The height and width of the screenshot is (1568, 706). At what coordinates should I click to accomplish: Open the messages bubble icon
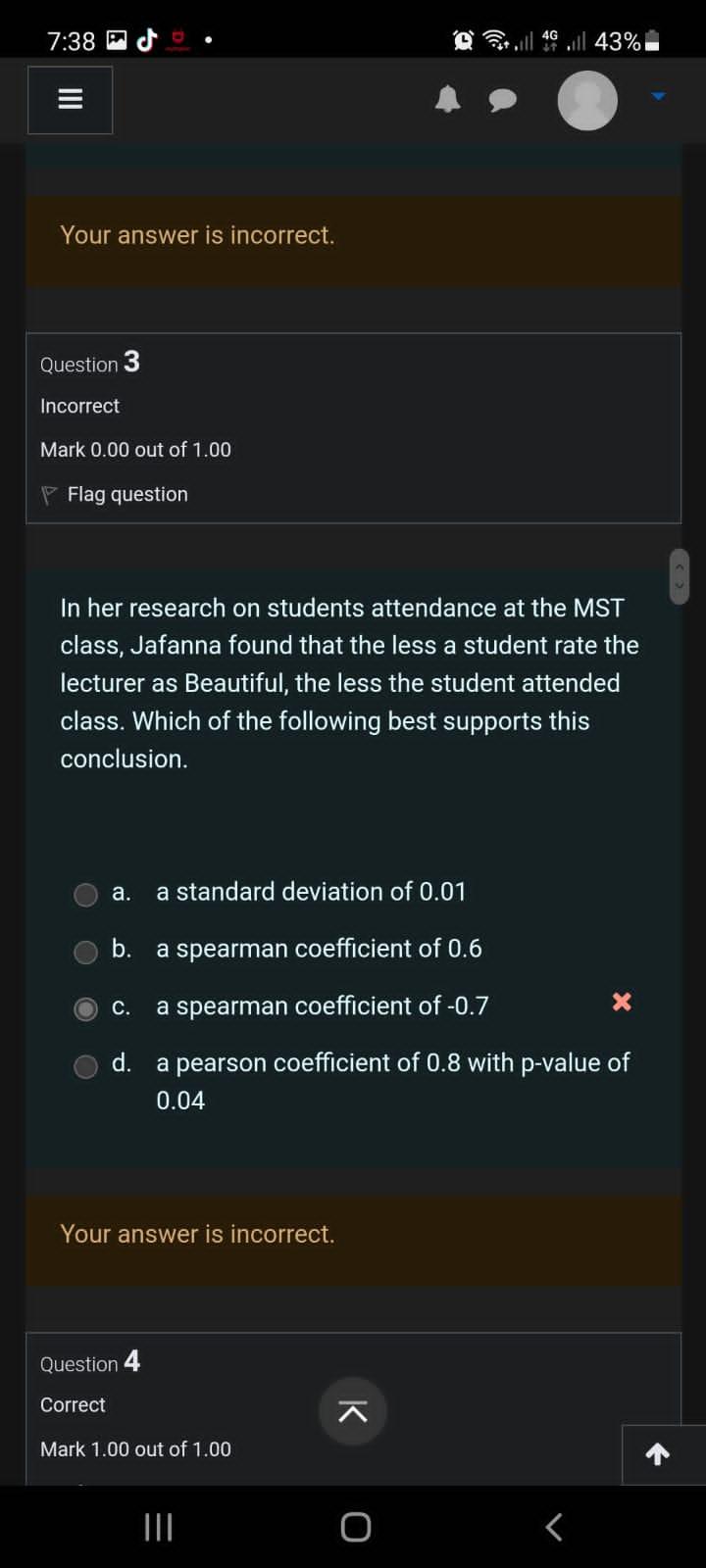coord(503,99)
